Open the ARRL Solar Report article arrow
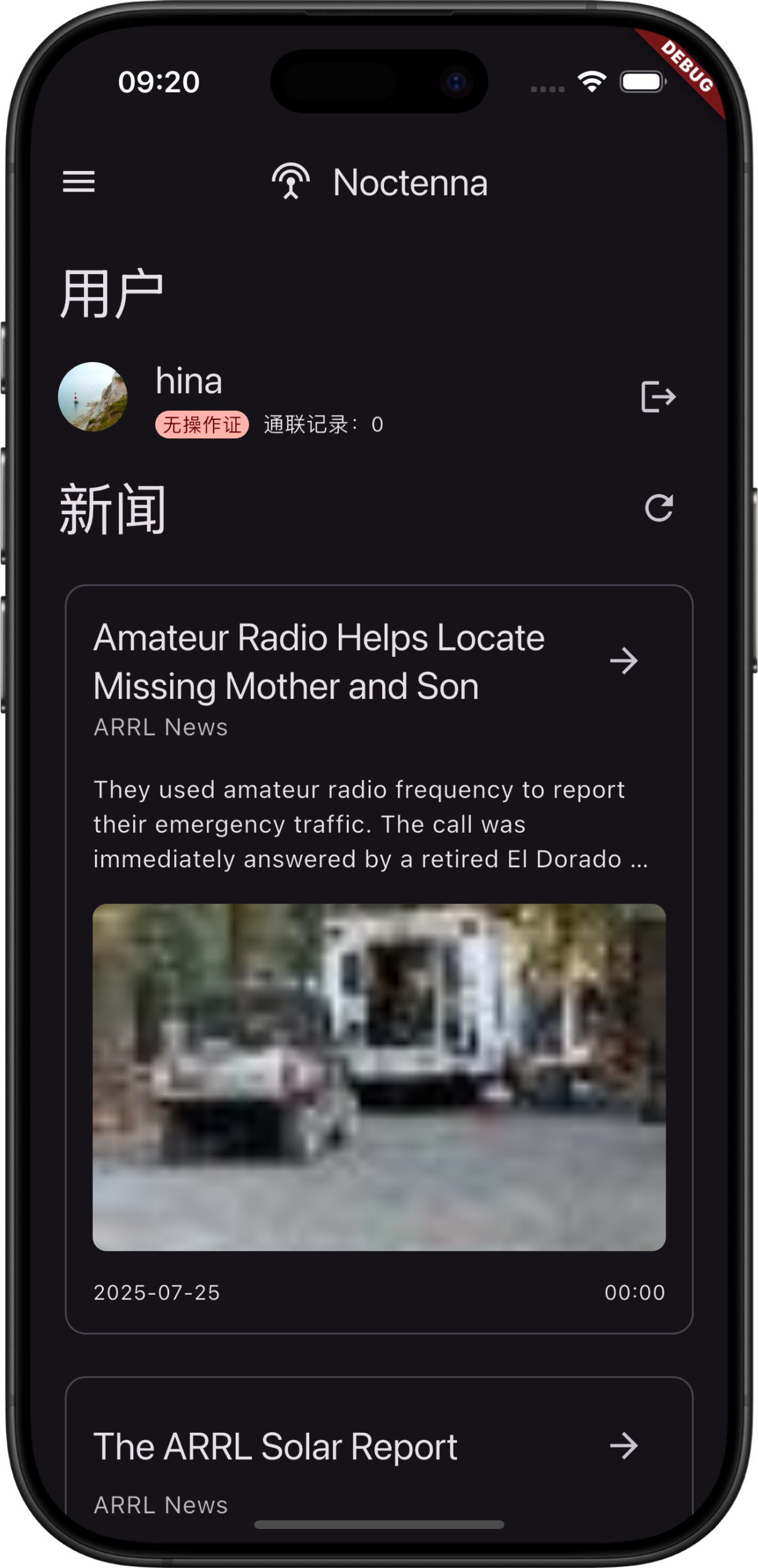This screenshot has width=758, height=1568. point(623,1446)
